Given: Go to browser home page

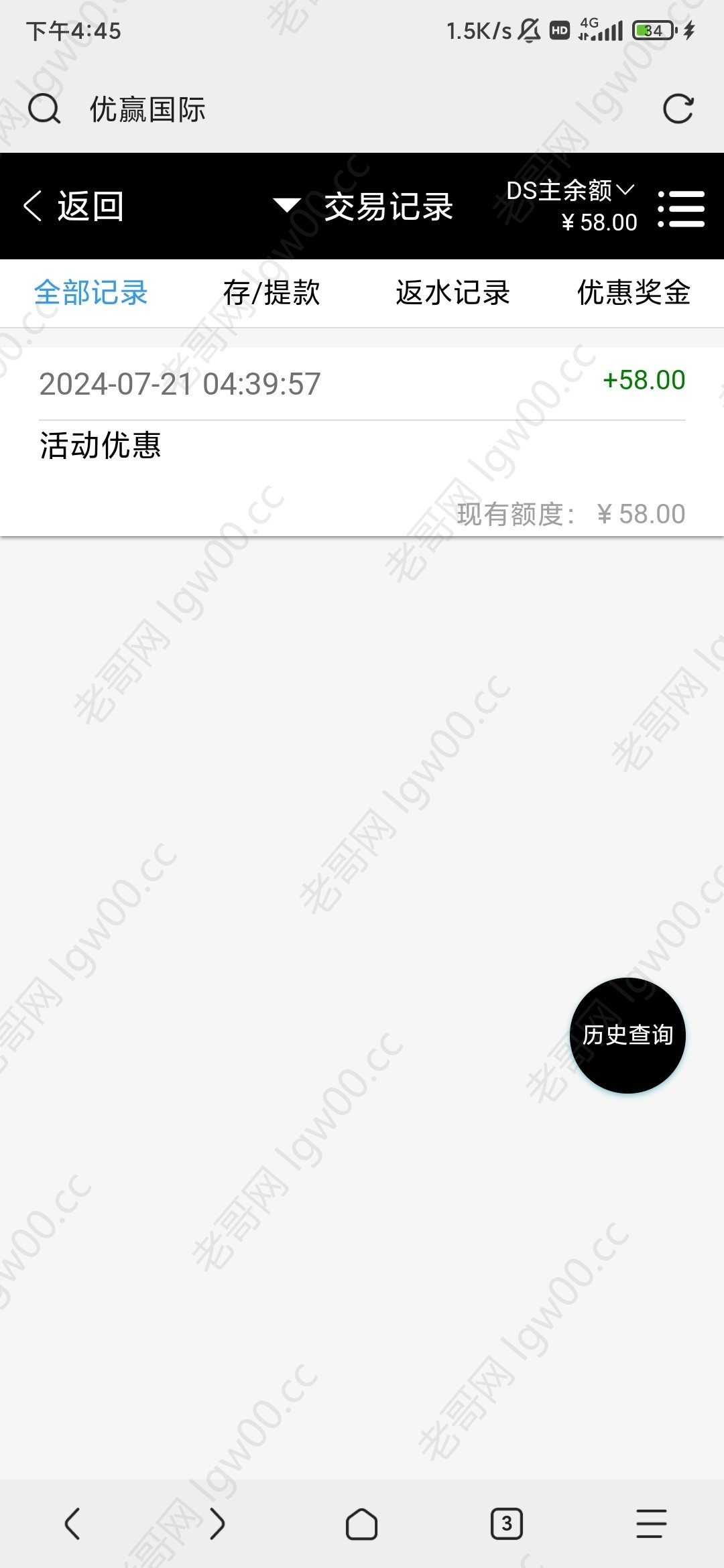Looking at the screenshot, I should (361, 1524).
